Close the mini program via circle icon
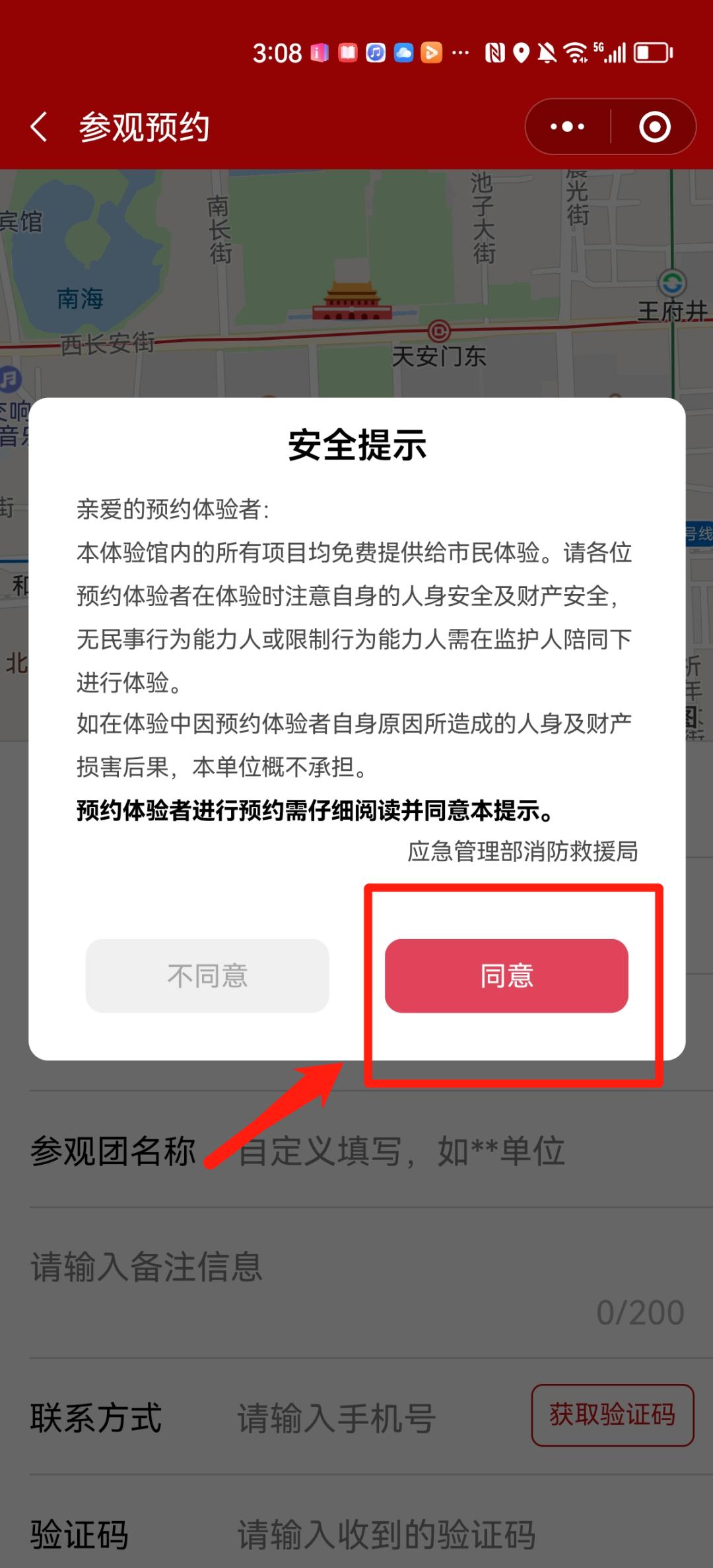 pyautogui.click(x=654, y=127)
